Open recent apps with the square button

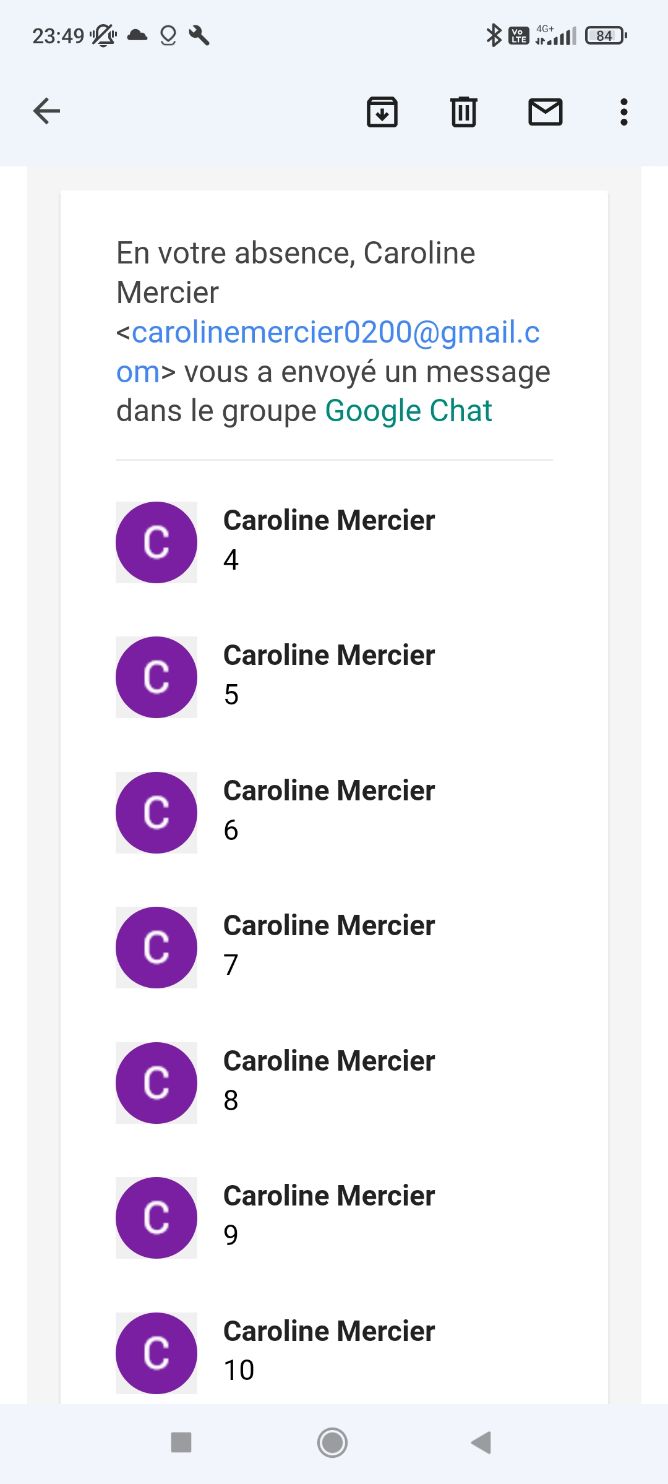(181, 1442)
